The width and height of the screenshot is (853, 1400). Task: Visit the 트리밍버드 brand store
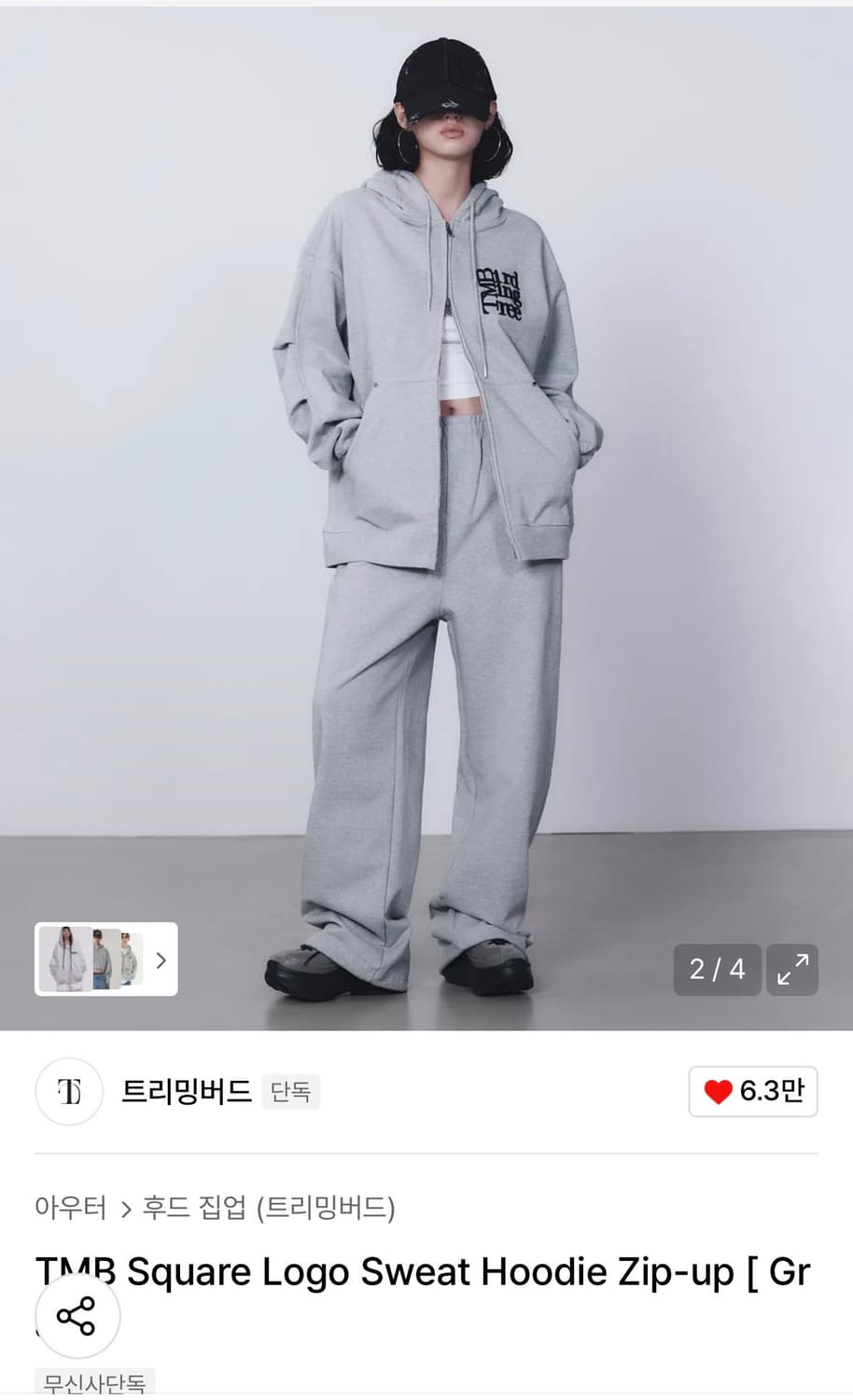point(187,1091)
